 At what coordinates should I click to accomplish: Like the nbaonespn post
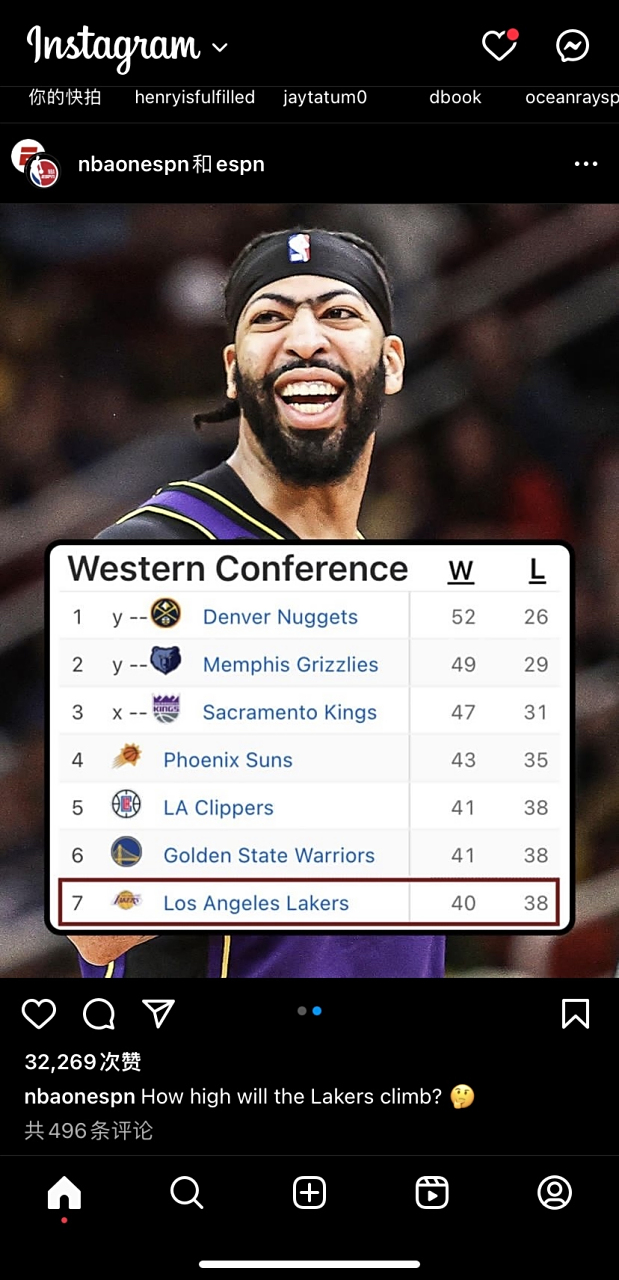click(x=39, y=1014)
